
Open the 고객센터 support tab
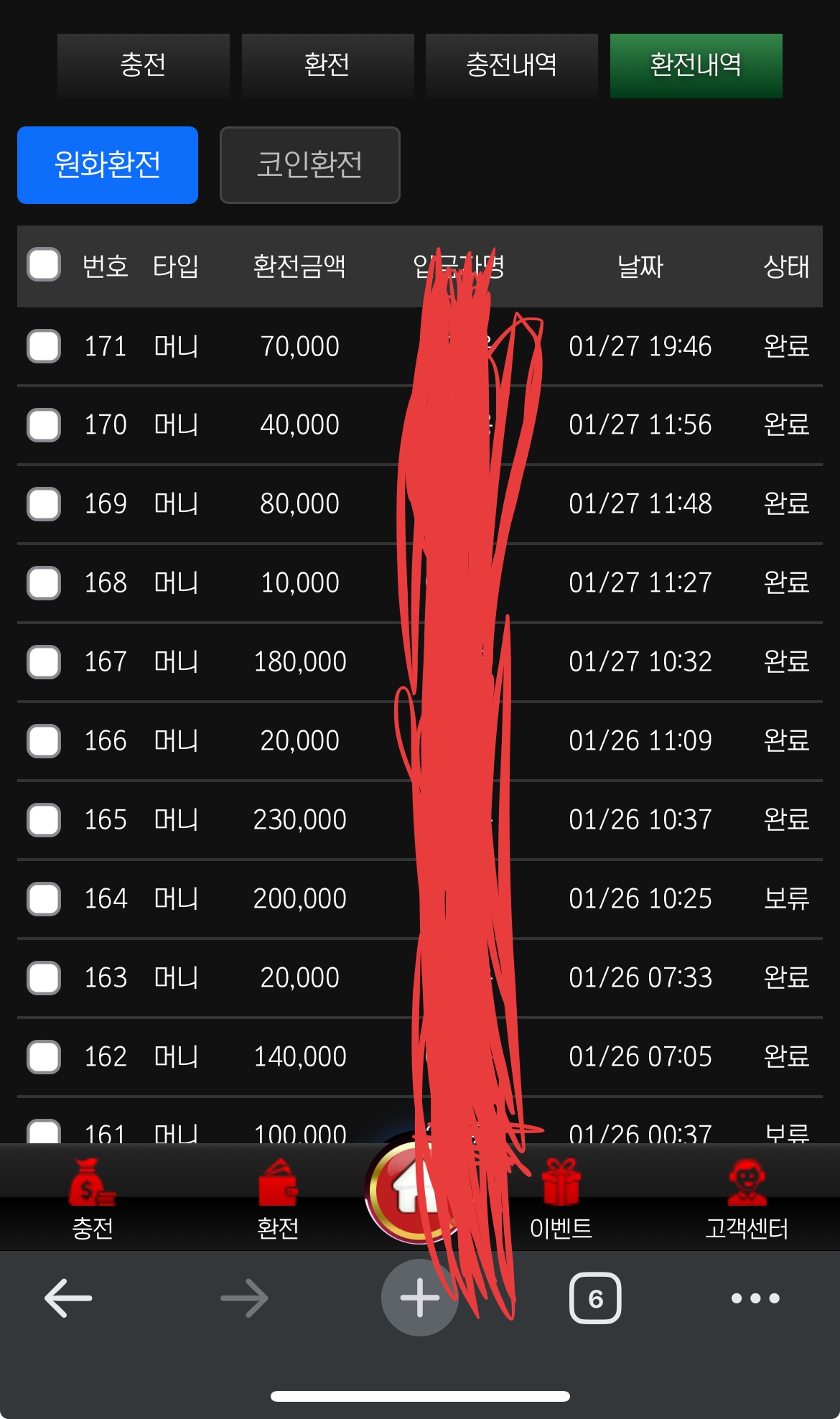pyautogui.click(x=747, y=1199)
